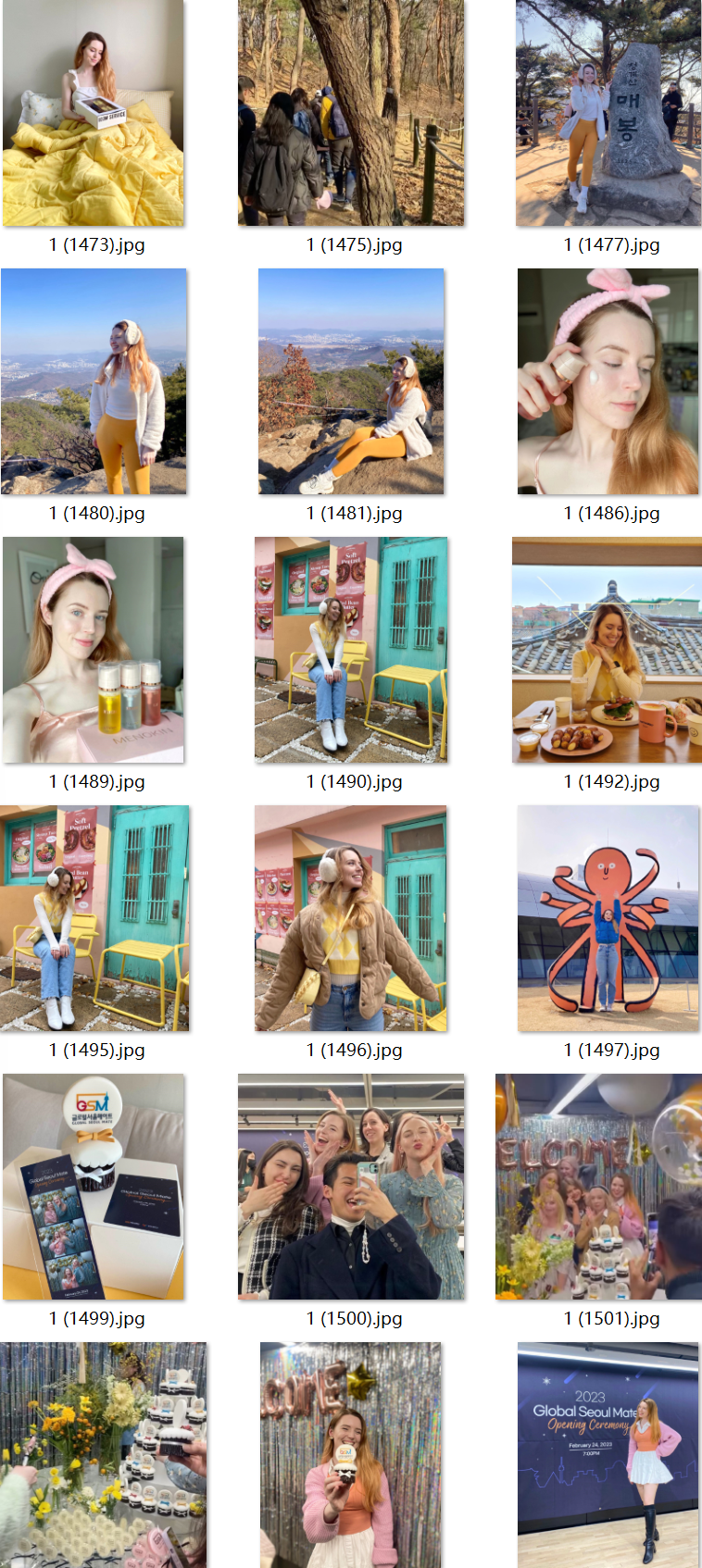This screenshot has width=702, height=1568.
Task: Open picture 1 (1480).jpg
Action: coord(94,381)
